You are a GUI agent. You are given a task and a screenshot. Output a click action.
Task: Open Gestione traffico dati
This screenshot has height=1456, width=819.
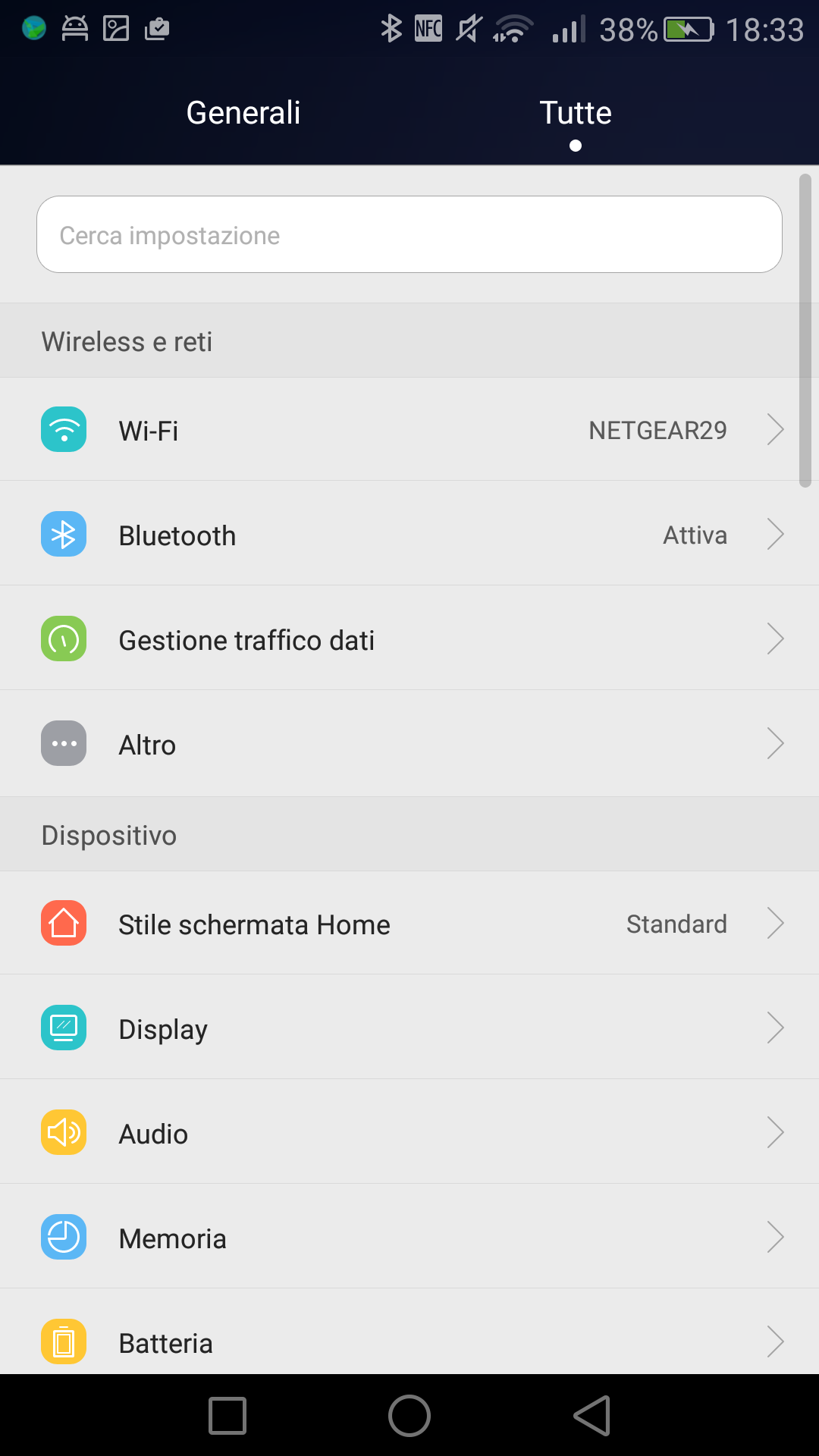tap(409, 639)
